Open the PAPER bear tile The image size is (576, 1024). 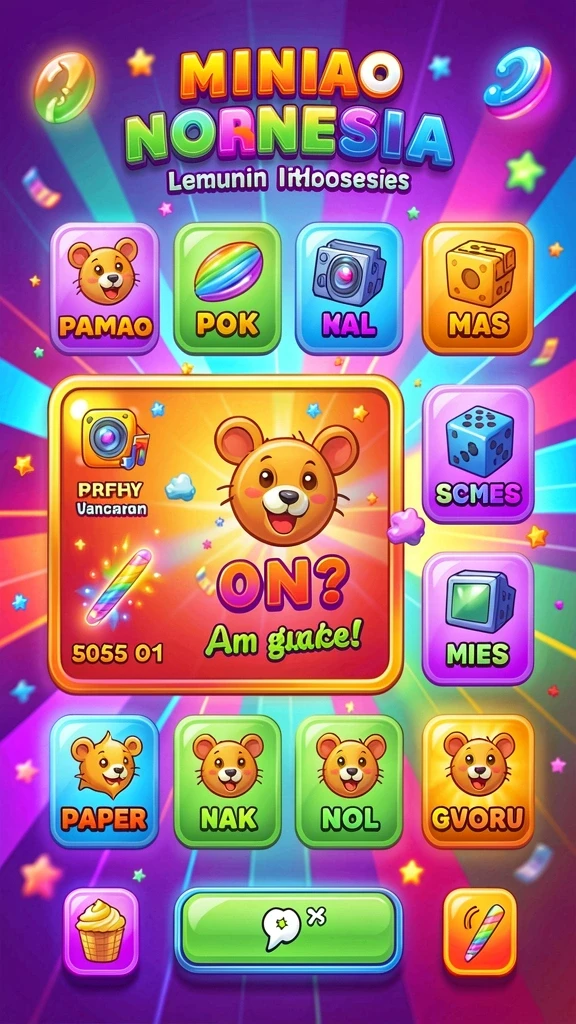coord(104,781)
